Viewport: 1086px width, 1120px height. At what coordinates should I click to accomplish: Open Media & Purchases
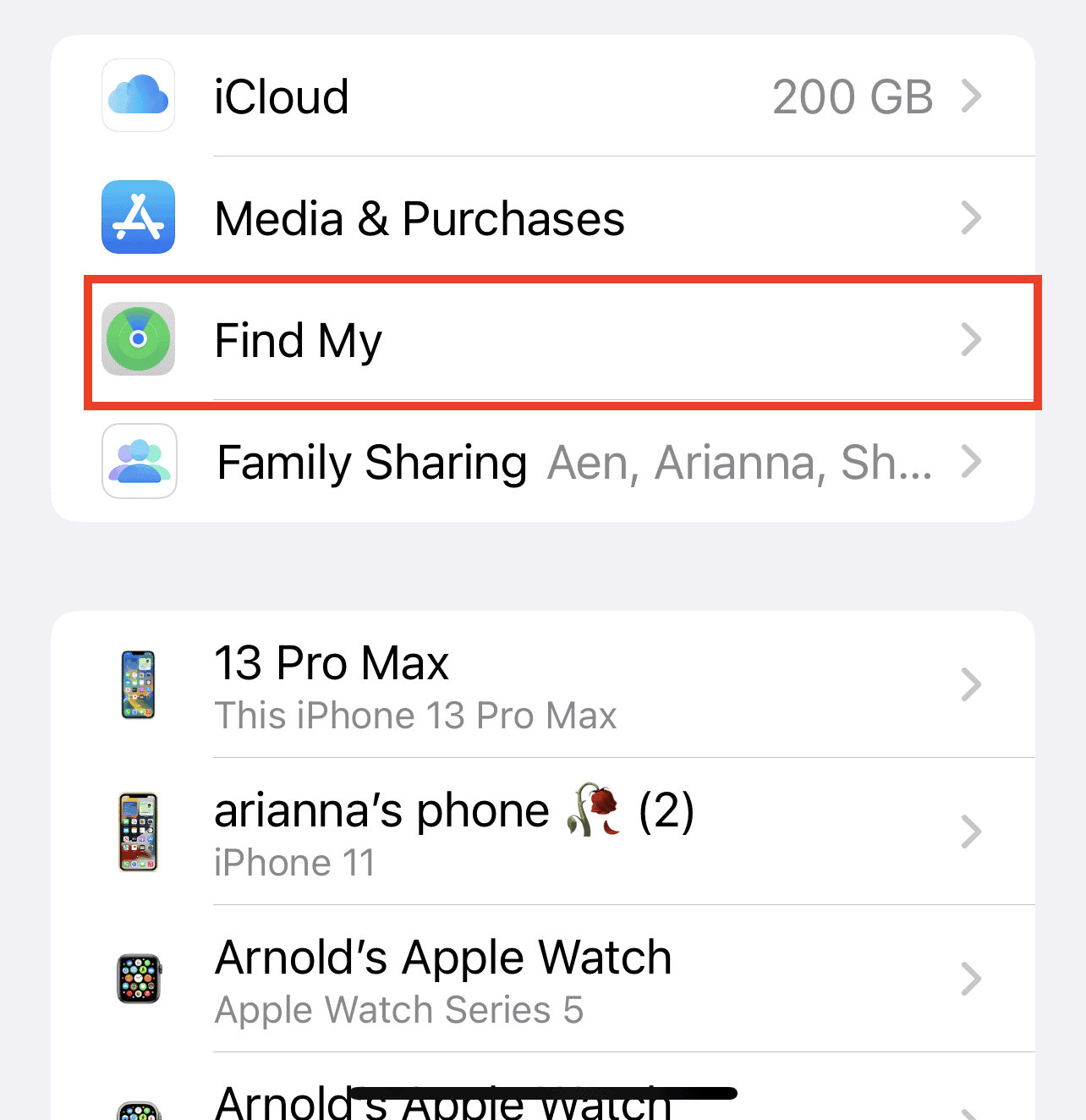pyautogui.click(x=541, y=218)
